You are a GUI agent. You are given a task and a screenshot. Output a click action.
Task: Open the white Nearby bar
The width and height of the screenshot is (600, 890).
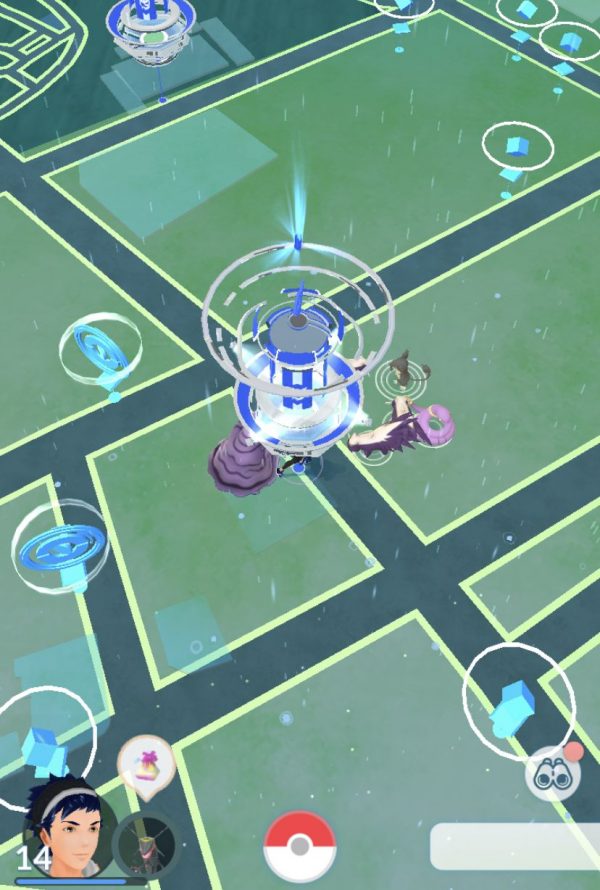point(515,846)
